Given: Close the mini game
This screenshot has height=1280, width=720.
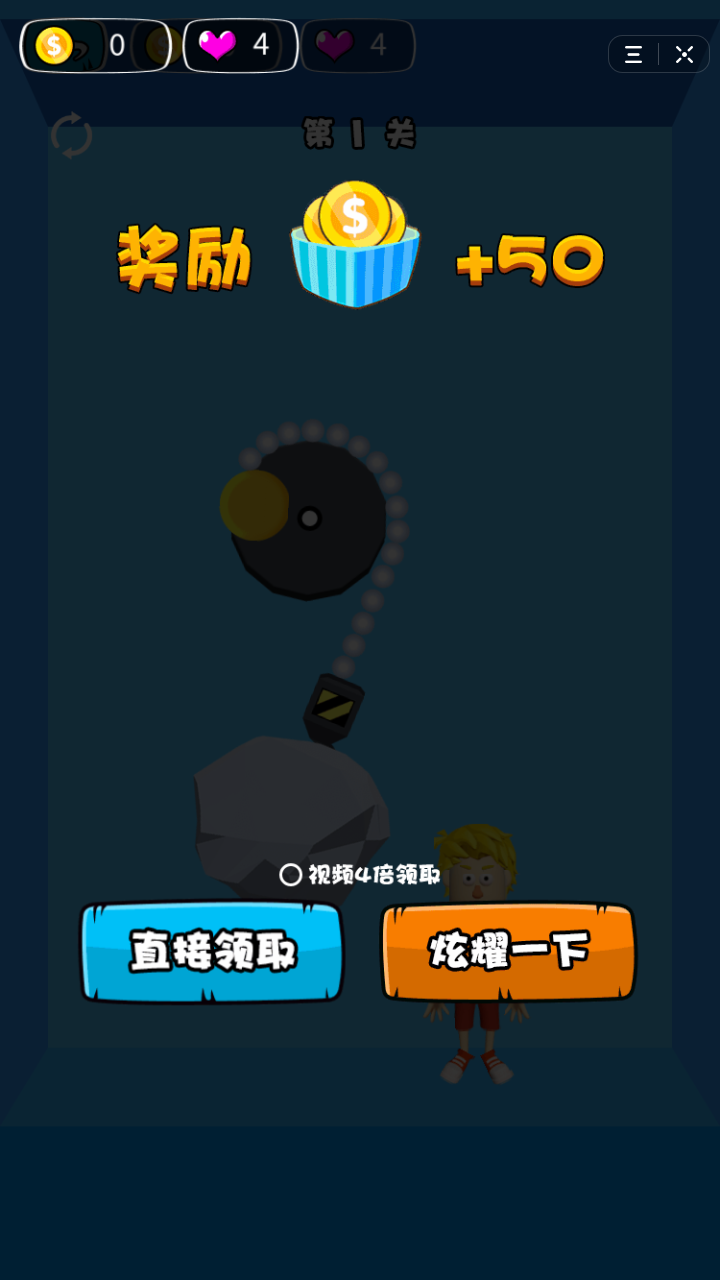Looking at the screenshot, I should pos(685,55).
